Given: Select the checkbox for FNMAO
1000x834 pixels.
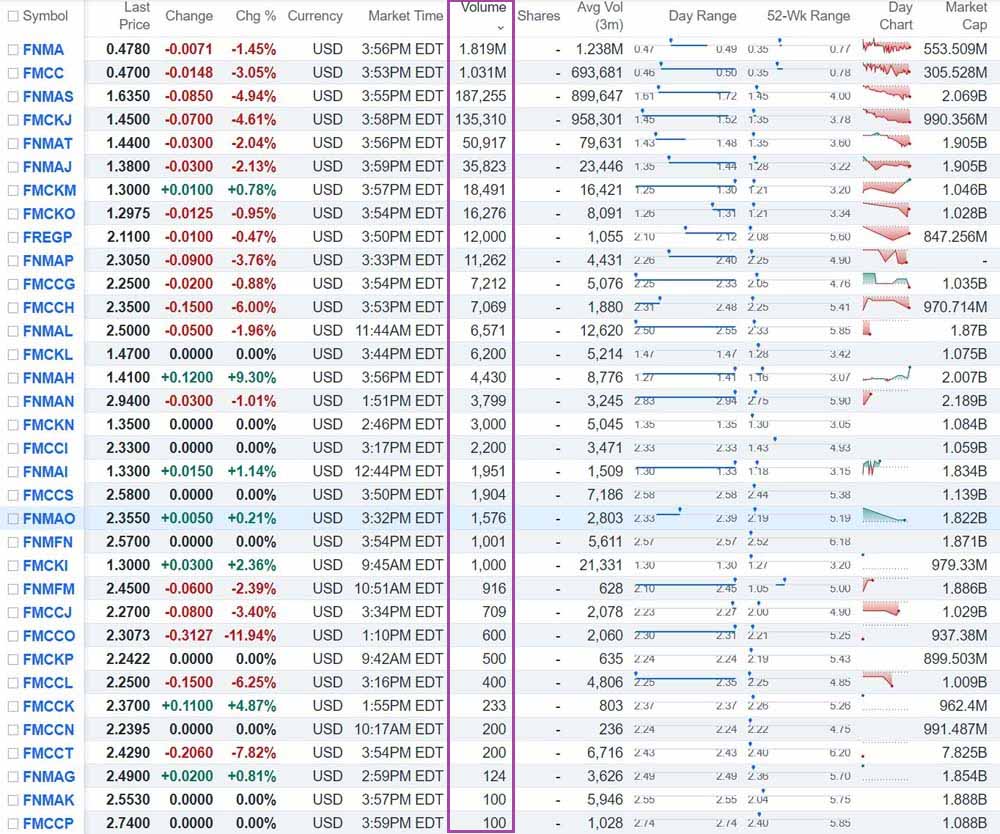Looking at the screenshot, I should coord(13,518).
